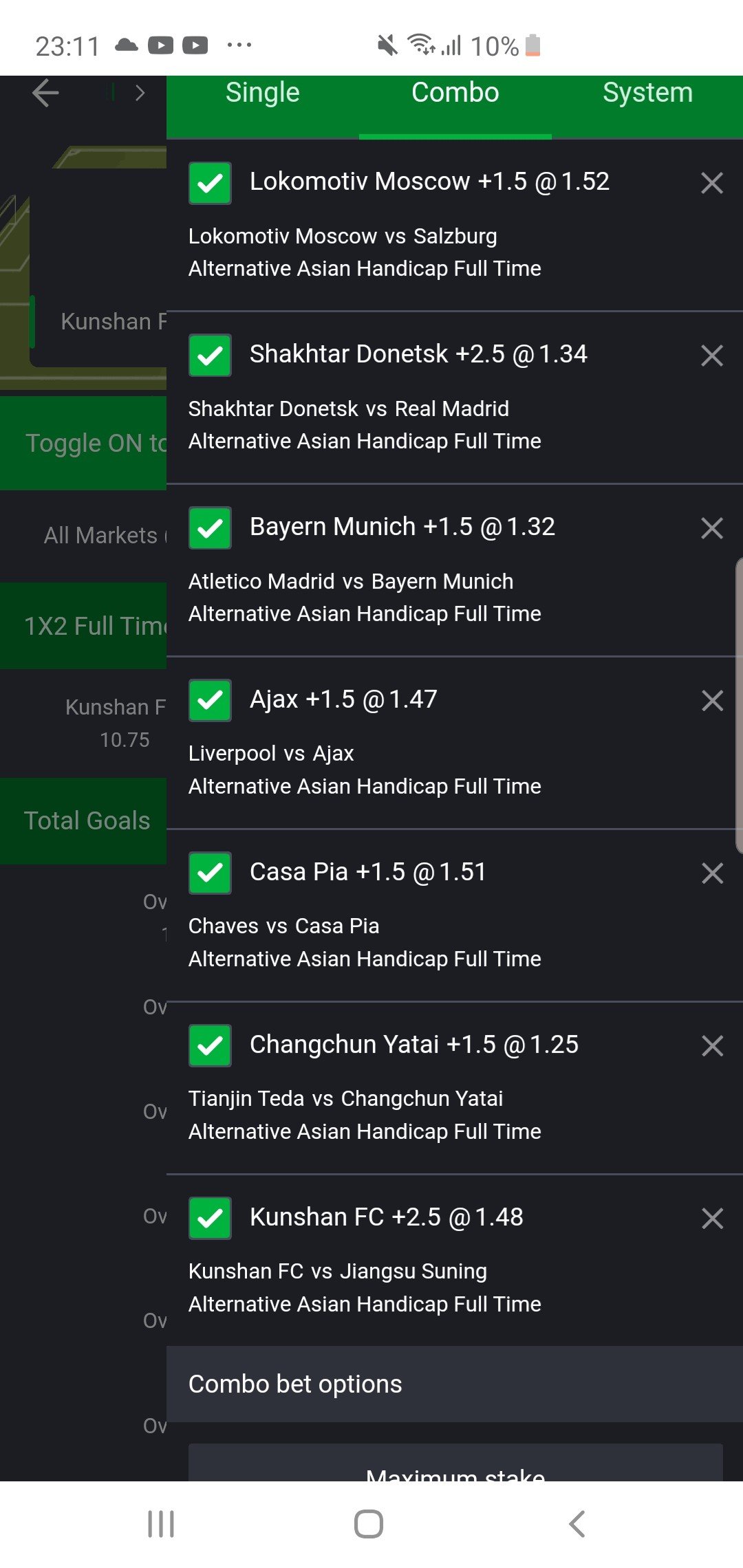This screenshot has height=1568, width=743.
Task: Toggle the Bayern Munich +1.5 checkbox
Action: [210, 528]
